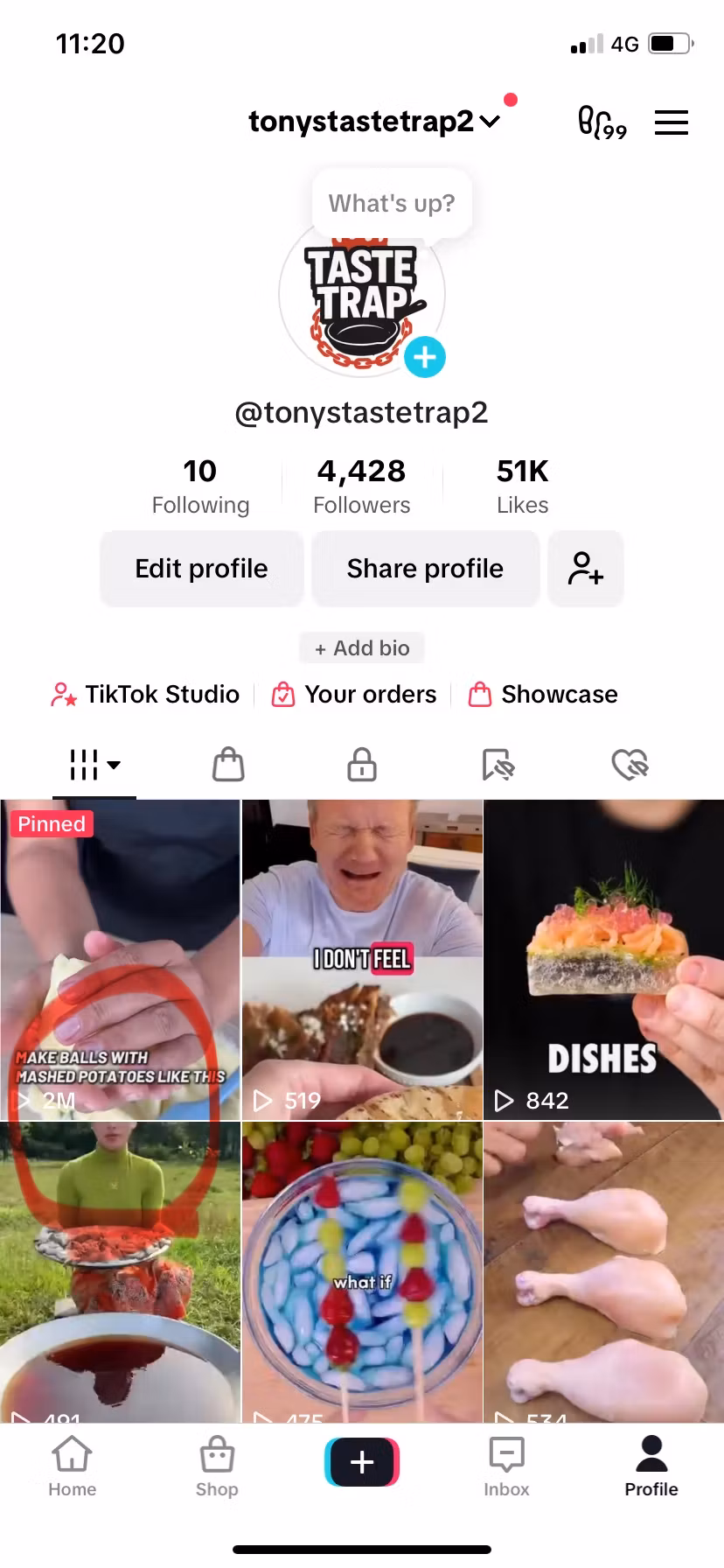Tap the Edit profile button
This screenshot has height=1568, width=724.
[201, 568]
